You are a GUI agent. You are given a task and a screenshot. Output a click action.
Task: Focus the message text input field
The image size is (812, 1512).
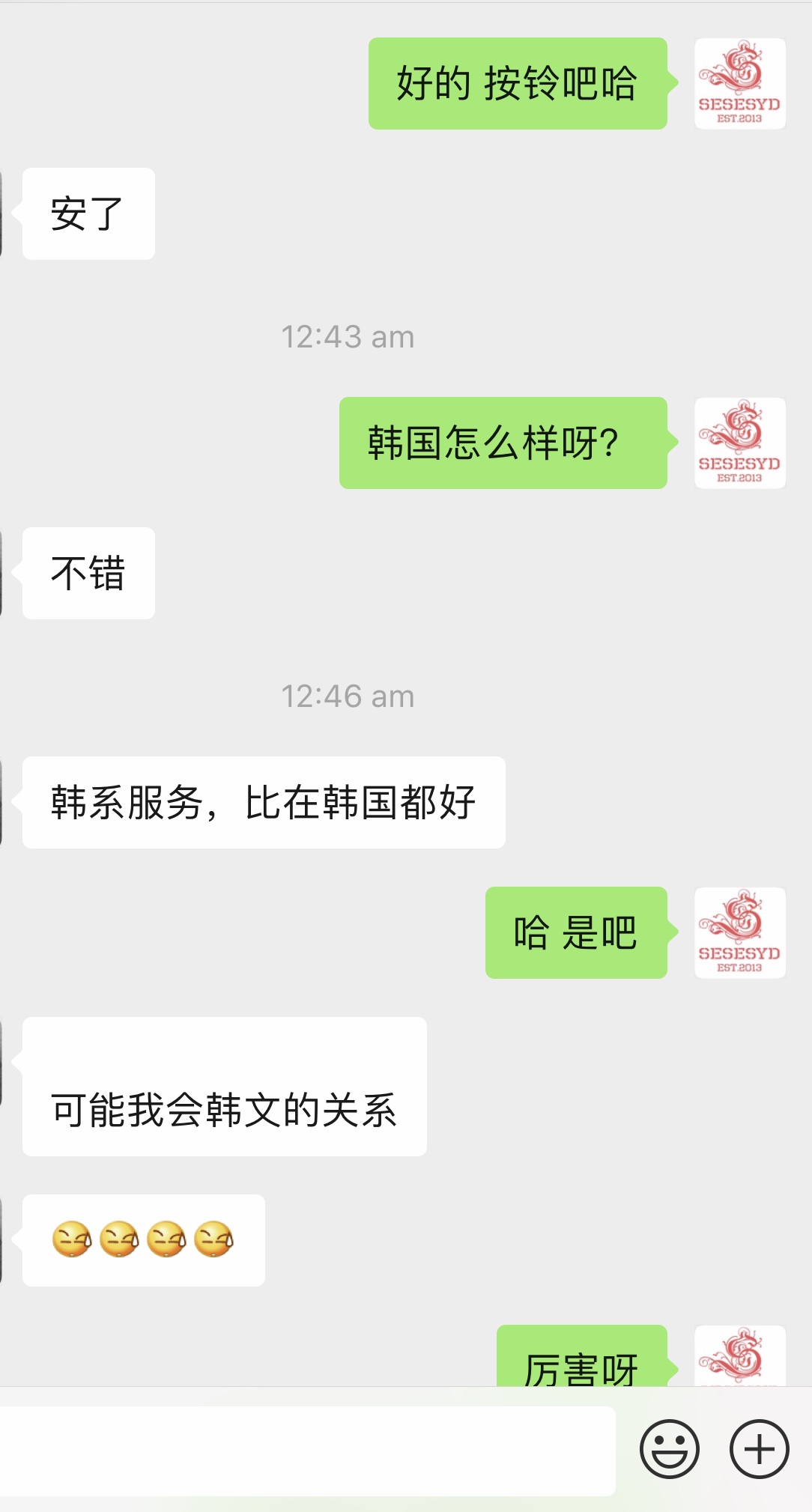(x=307, y=1451)
